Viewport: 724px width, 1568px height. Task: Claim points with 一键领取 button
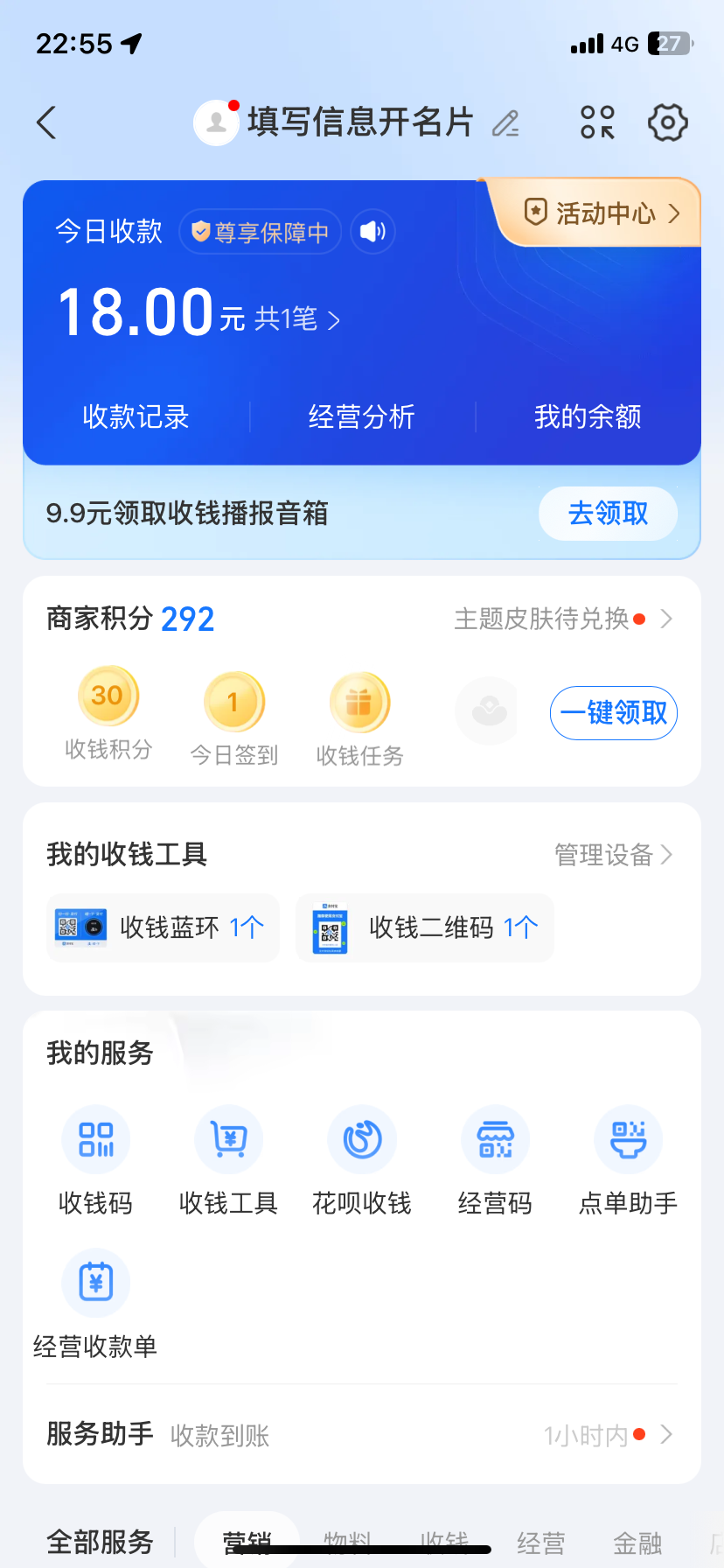click(613, 713)
